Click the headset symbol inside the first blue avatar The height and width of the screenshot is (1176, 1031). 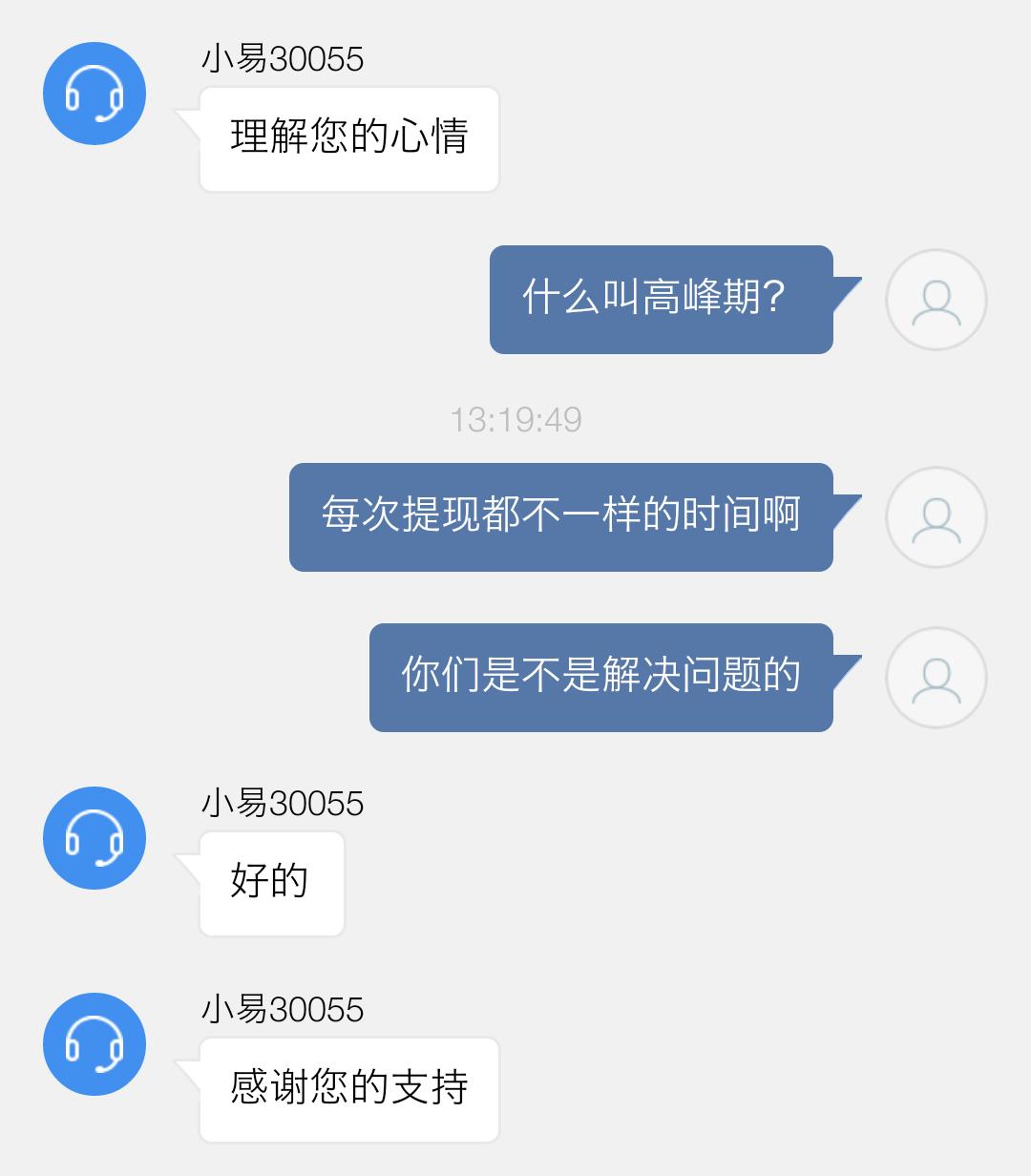[x=94, y=94]
